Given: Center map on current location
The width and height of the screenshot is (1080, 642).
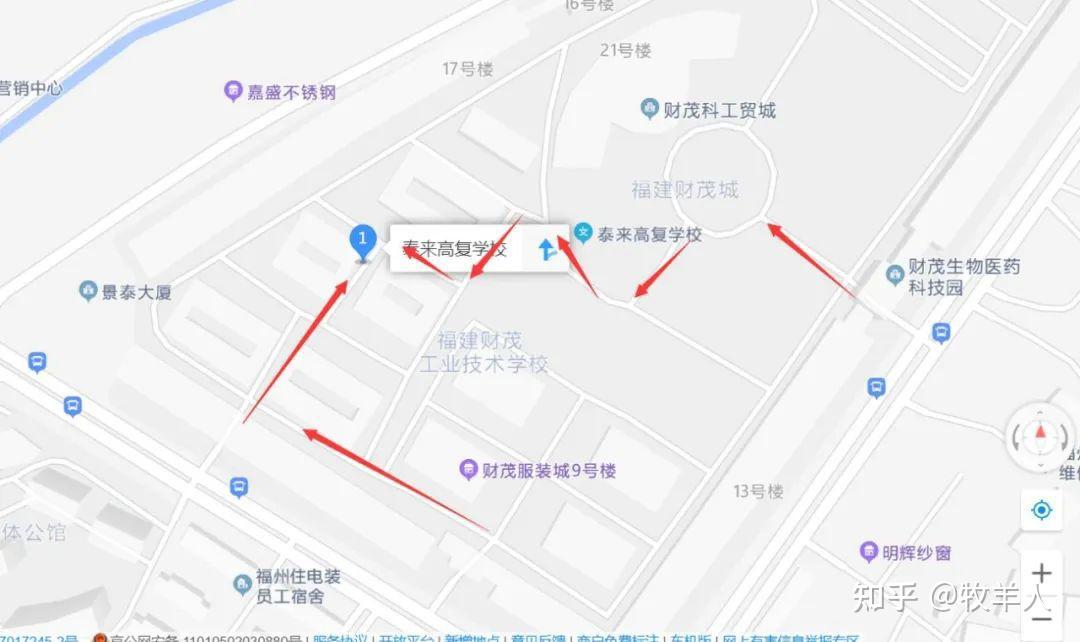Looking at the screenshot, I should 1041,511.
